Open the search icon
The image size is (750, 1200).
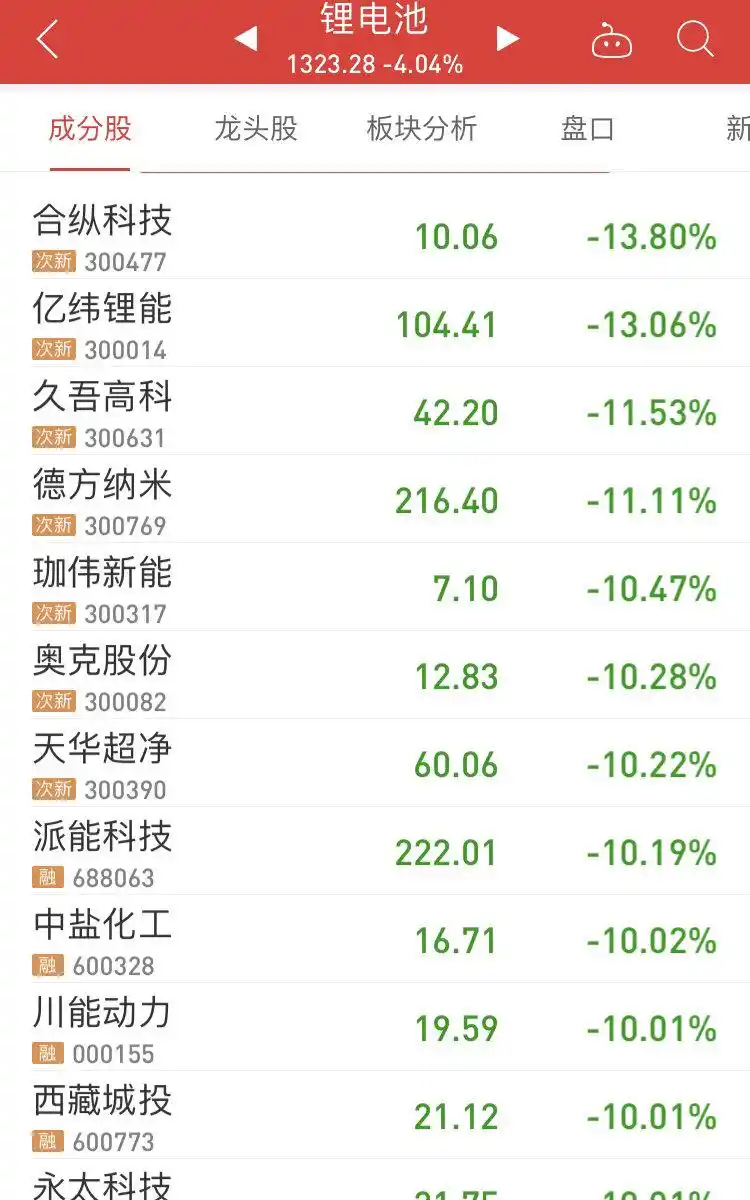(695, 40)
